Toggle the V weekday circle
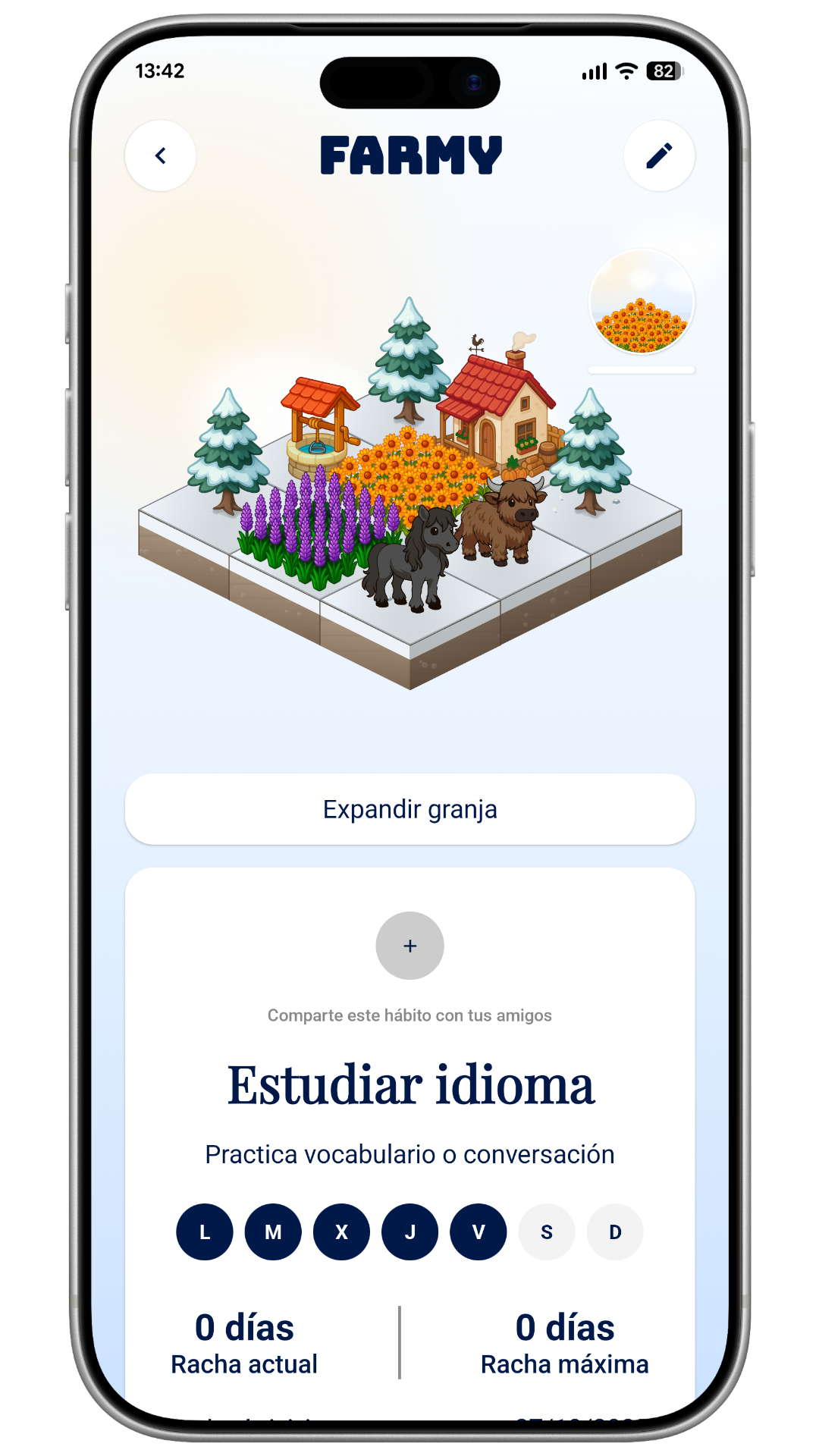Viewport: 819px width, 1456px height. click(x=479, y=1232)
